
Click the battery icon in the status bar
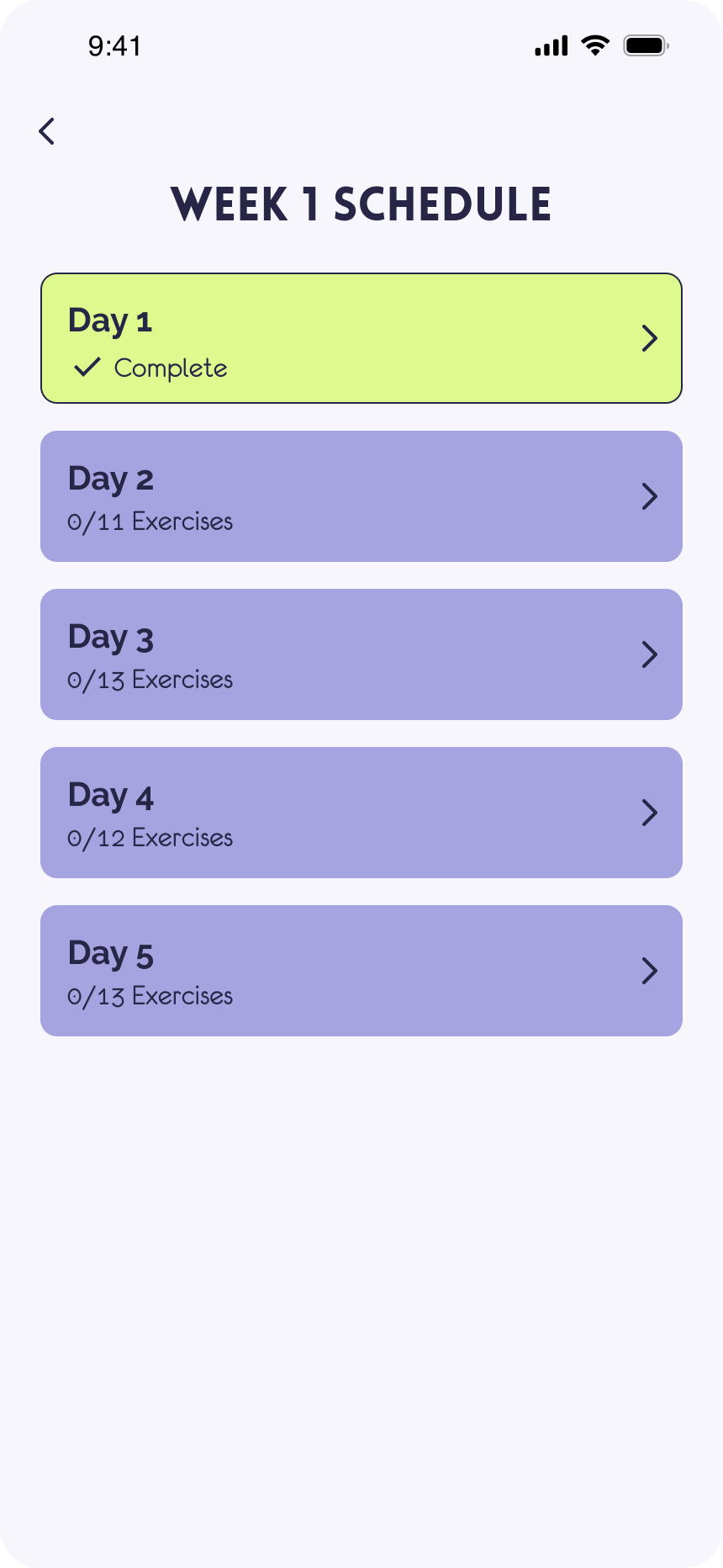644,46
